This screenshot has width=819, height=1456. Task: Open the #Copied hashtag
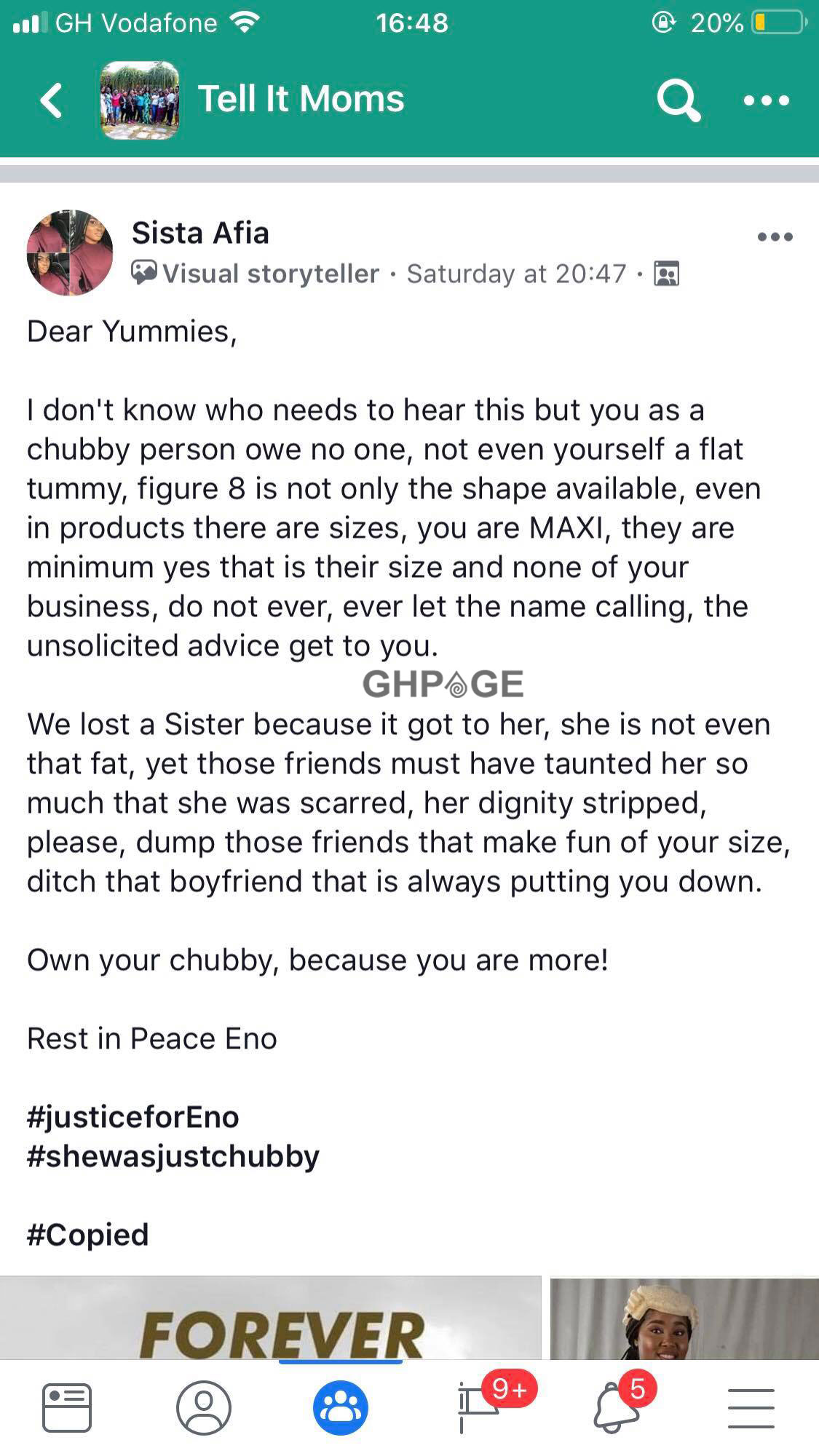88,1235
